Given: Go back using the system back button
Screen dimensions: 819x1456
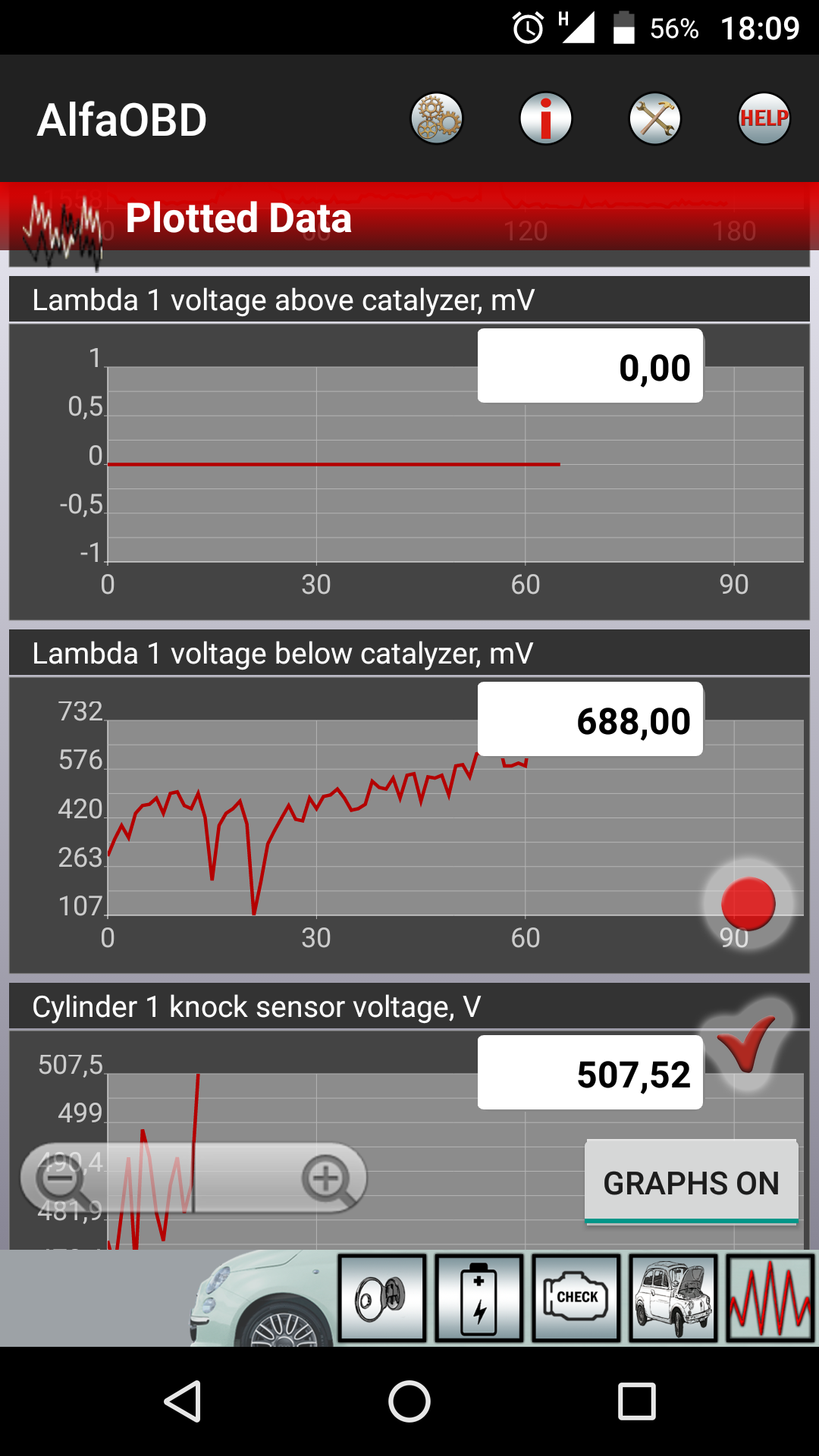Looking at the screenshot, I should click(182, 1401).
